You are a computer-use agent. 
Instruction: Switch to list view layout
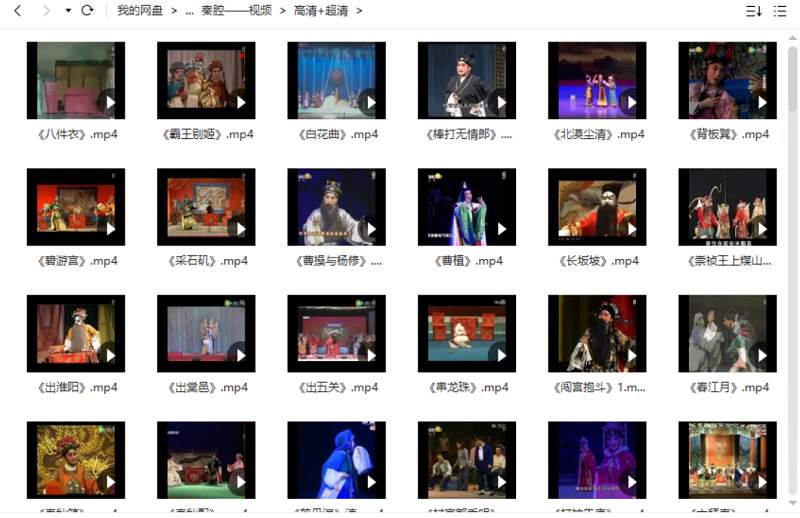point(780,11)
